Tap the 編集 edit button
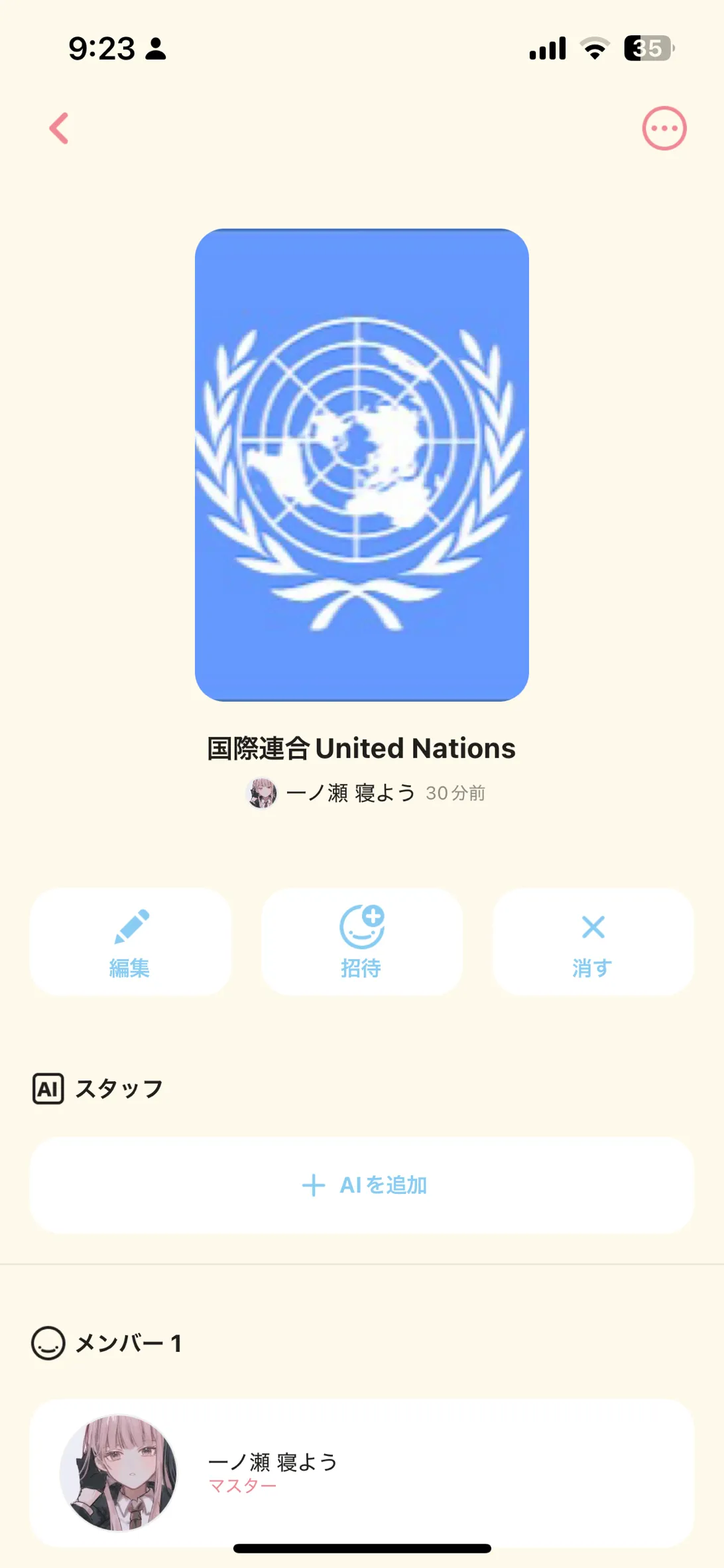The height and width of the screenshot is (1568, 724). tap(131, 941)
